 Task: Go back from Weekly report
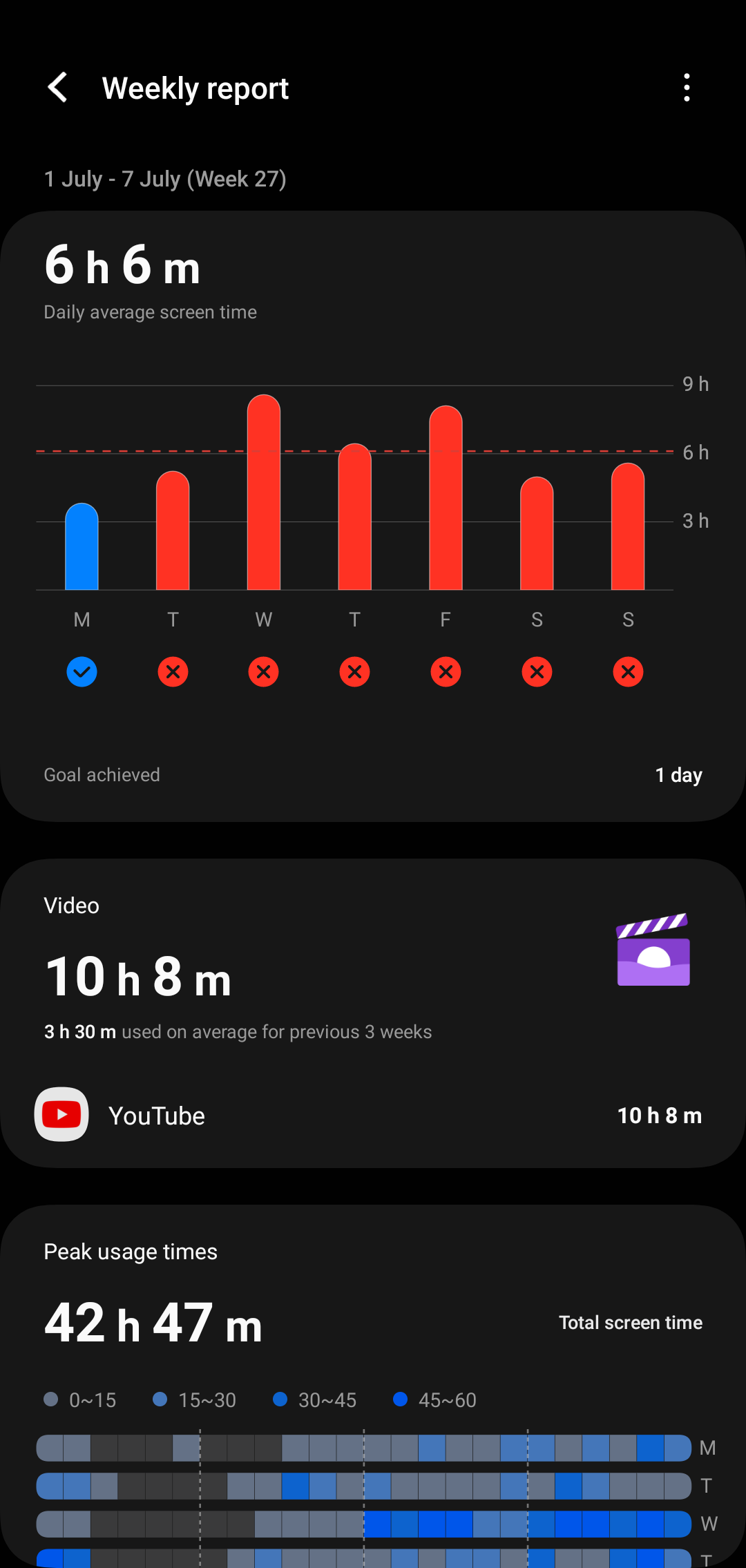pyautogui.click(x=58, y=88)
